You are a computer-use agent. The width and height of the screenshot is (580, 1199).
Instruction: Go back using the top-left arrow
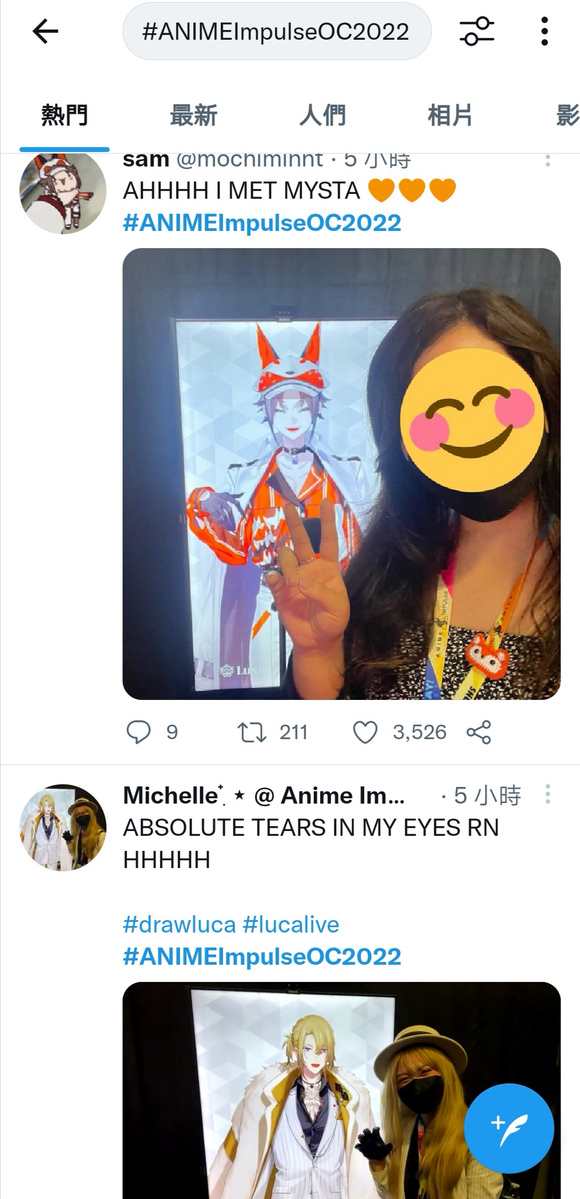(45, 31)
